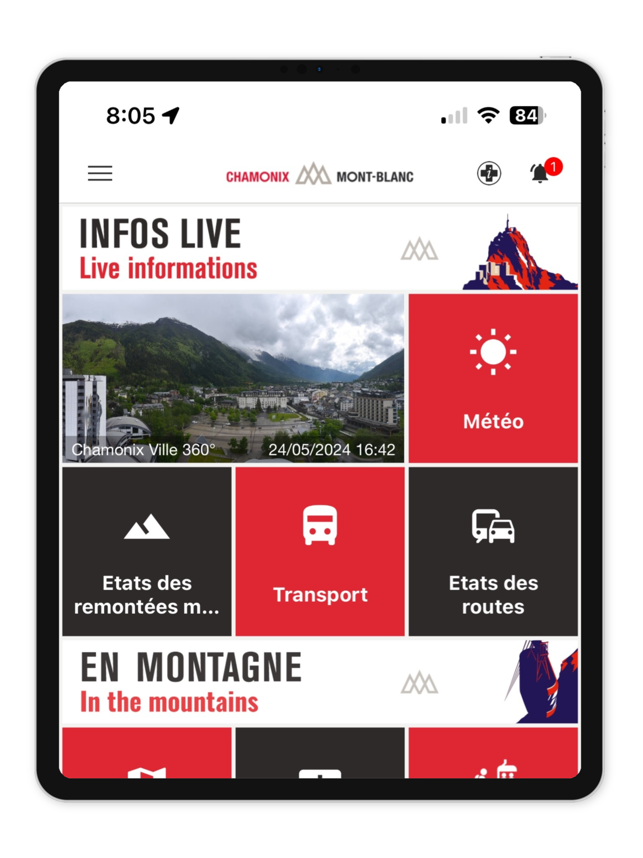The image size is (643, 858).
Task: Open the hamburger drawer menu
Action: tap(100, 174)
